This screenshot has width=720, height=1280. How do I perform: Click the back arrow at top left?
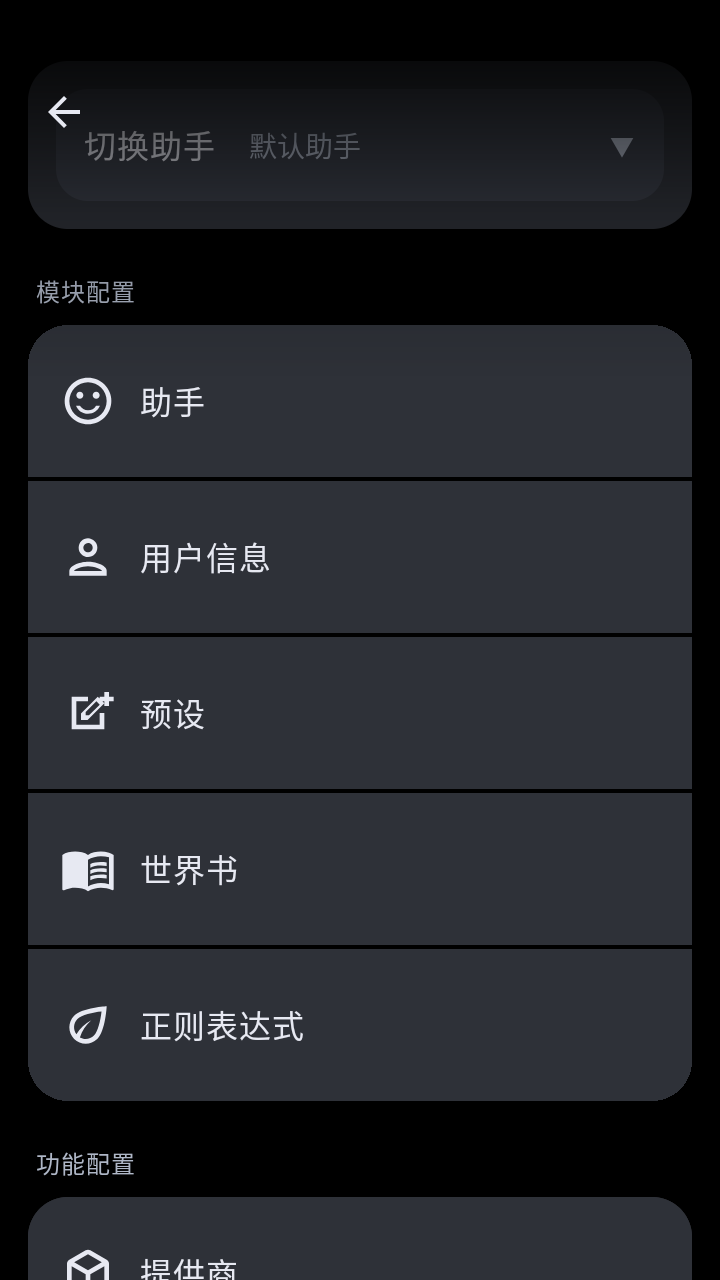tap(64, 112)
